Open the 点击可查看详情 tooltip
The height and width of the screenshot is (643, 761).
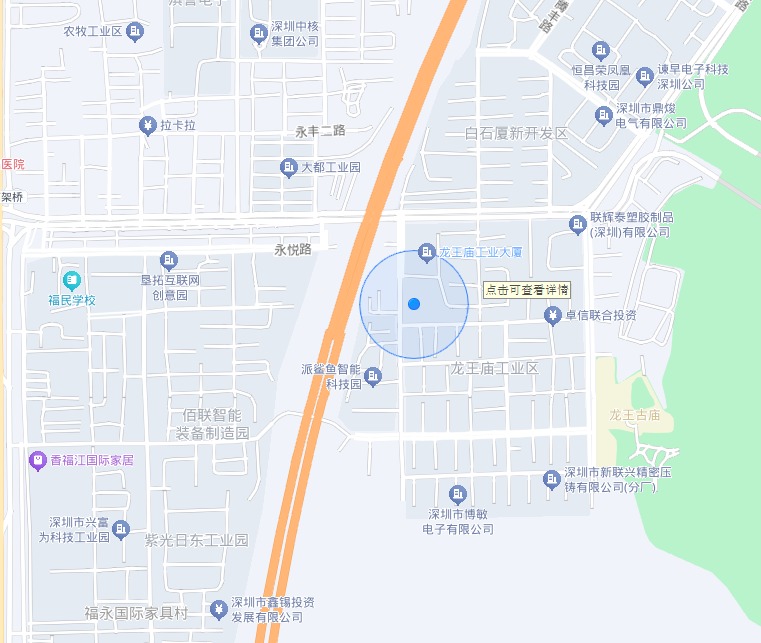(527, 290)
